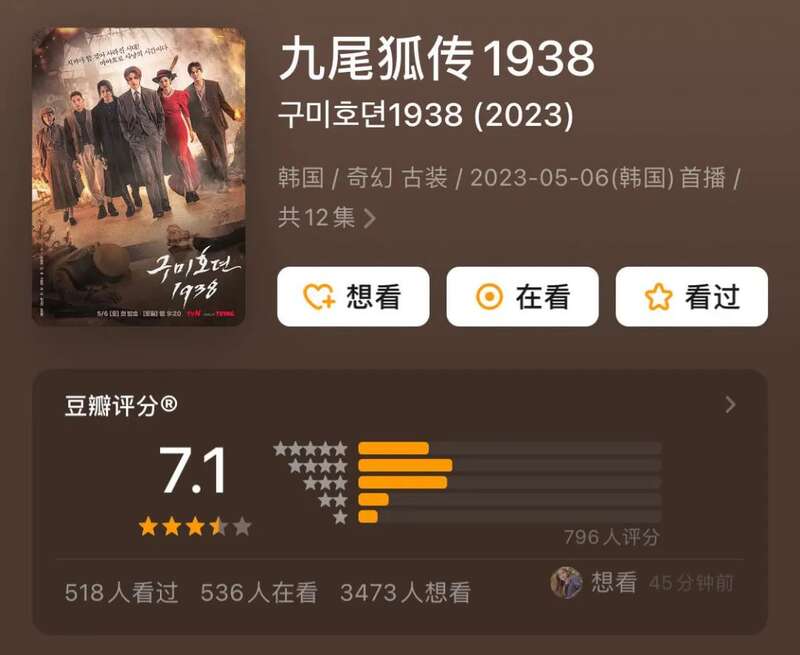Open the friend's avatar next to 想看
The image size is (800, 655).
click(x=566, y=583)
